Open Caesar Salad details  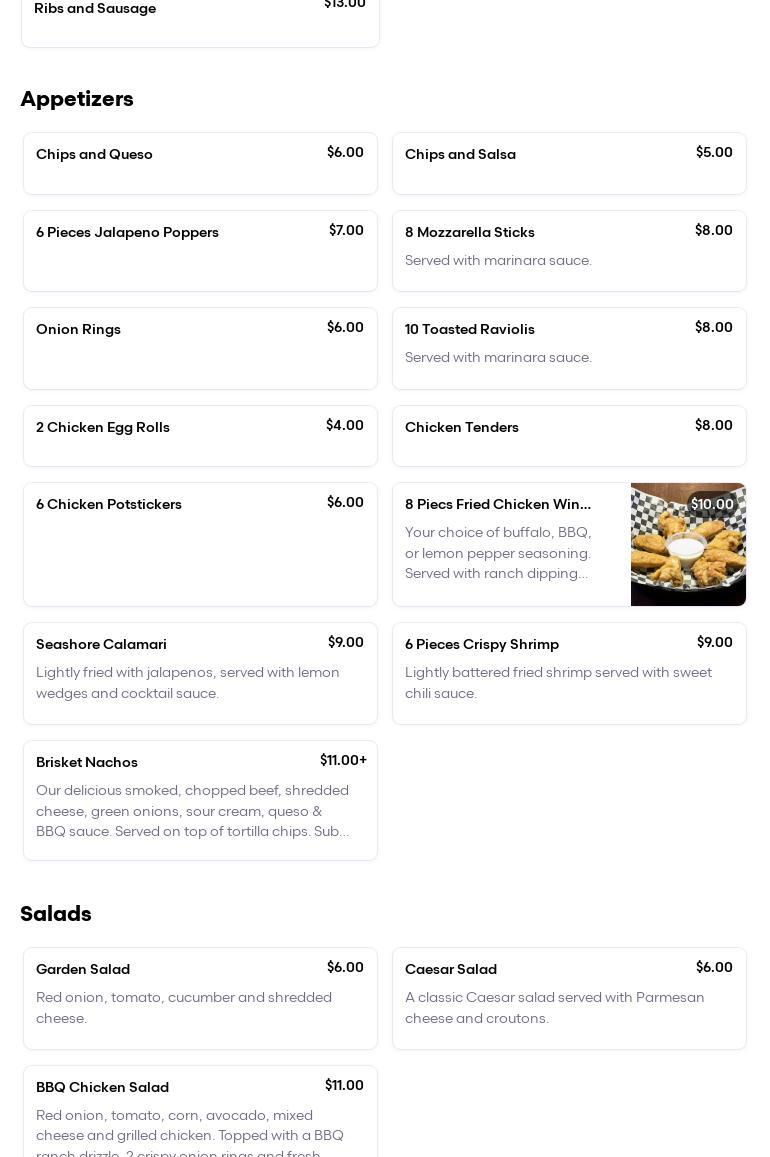[569, 998]
